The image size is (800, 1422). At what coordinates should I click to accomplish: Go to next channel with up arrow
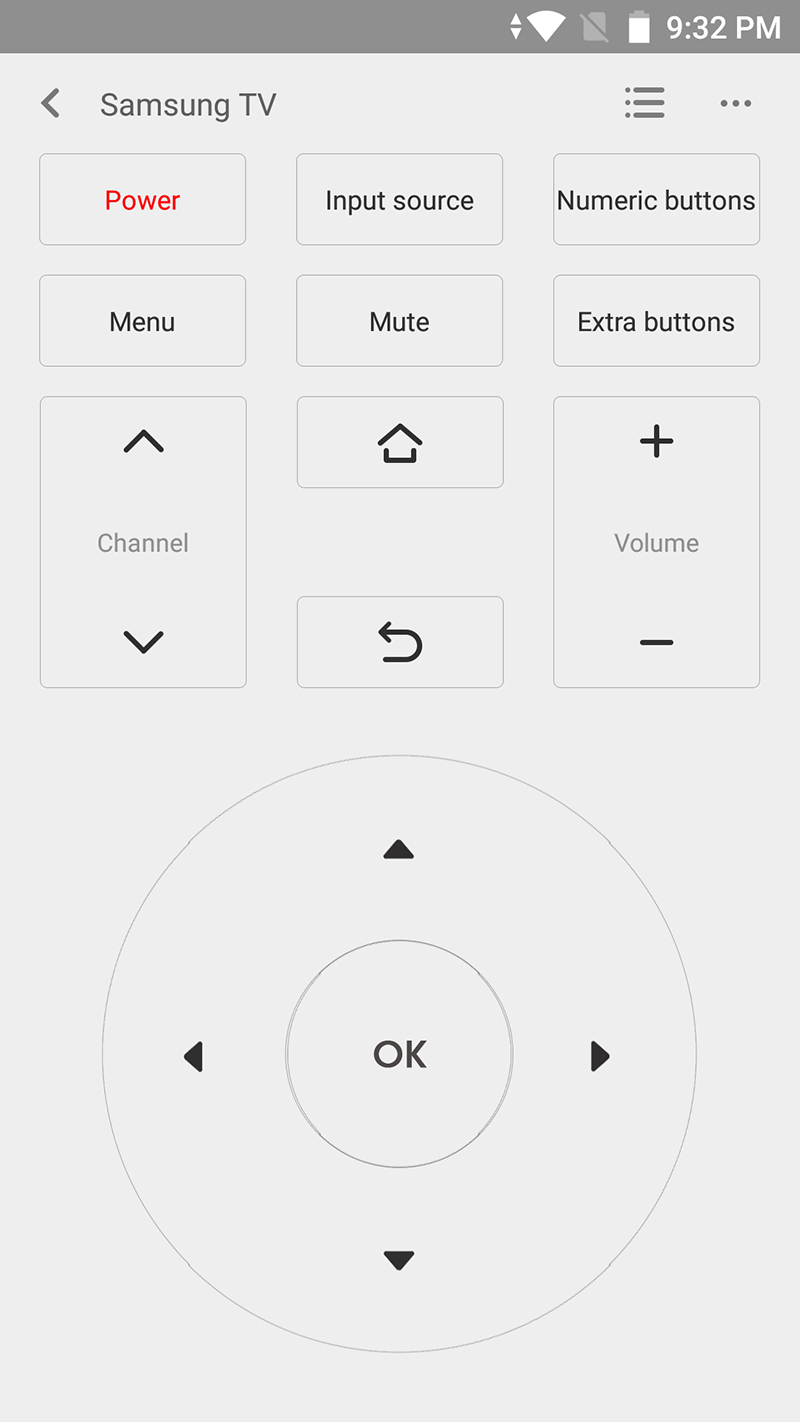(143, 441)
